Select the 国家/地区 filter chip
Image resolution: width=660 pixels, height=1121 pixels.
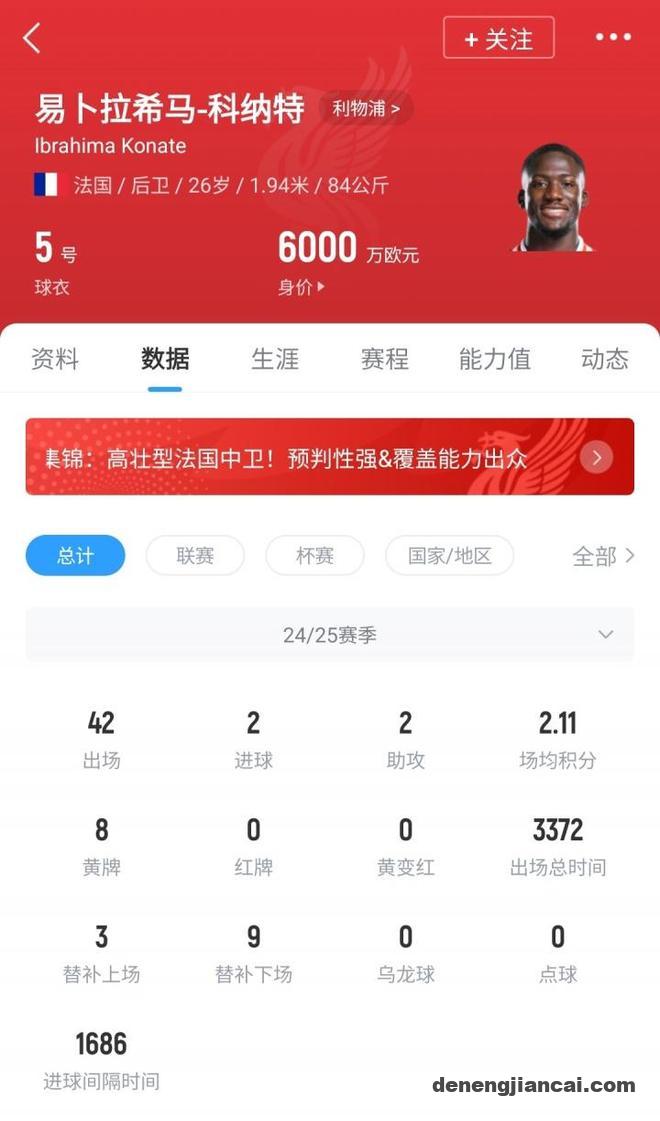tap(449, 555)
